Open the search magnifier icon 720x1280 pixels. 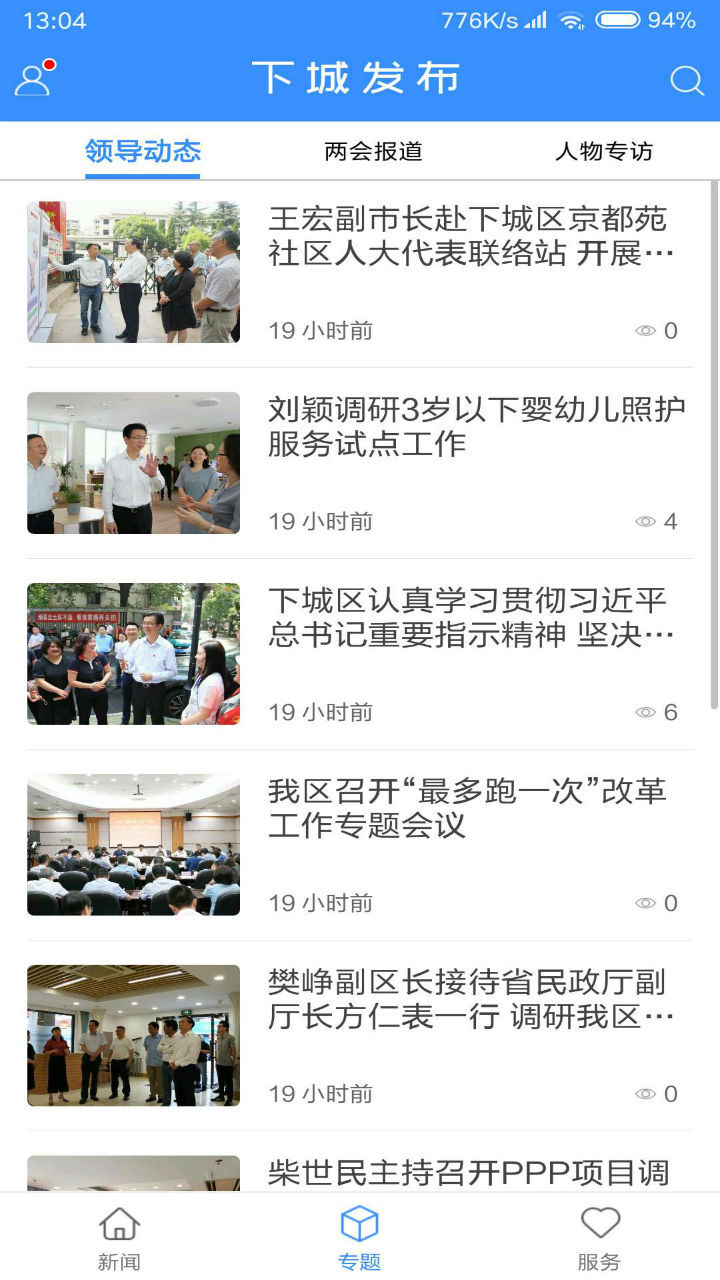686,80
